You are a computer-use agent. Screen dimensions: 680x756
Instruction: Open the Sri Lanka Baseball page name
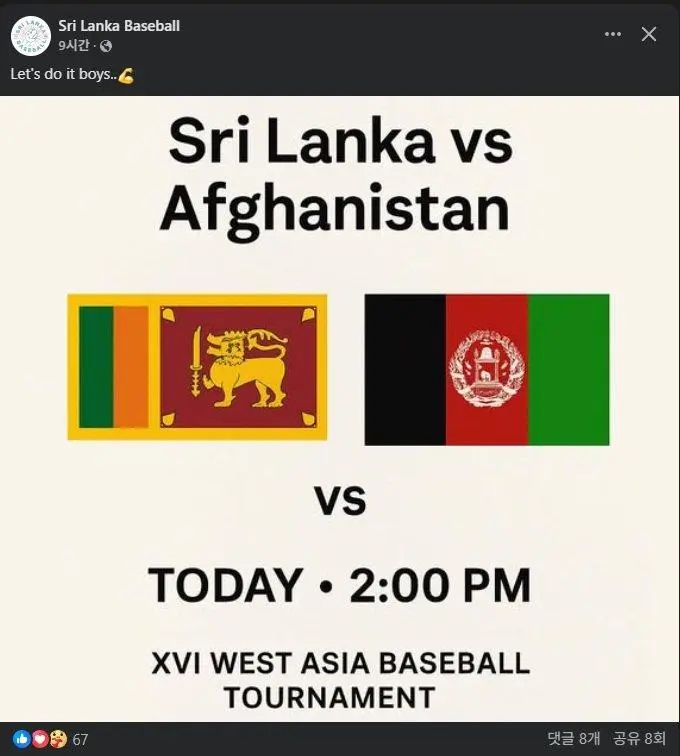click(119, 25)
